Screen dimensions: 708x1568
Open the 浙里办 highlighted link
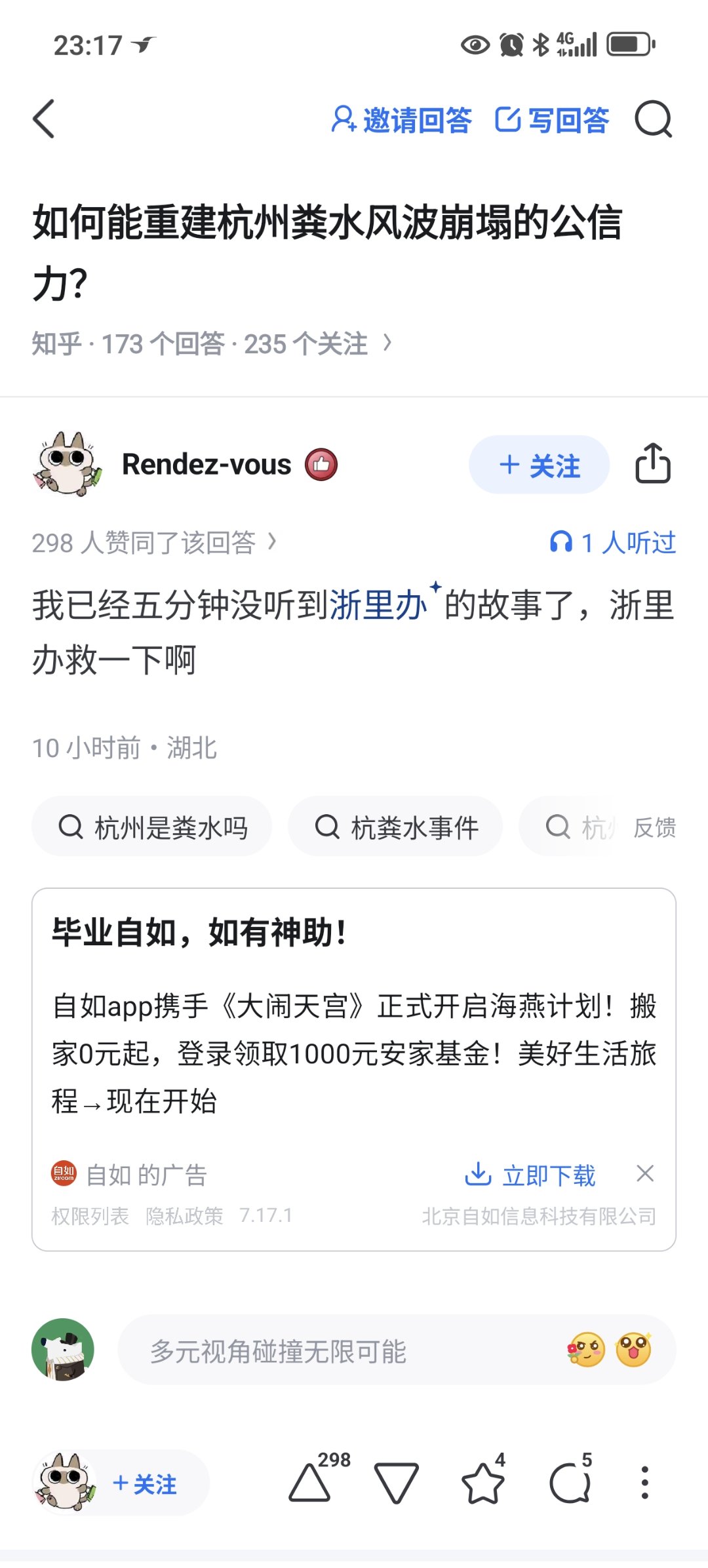coord(378,604)
